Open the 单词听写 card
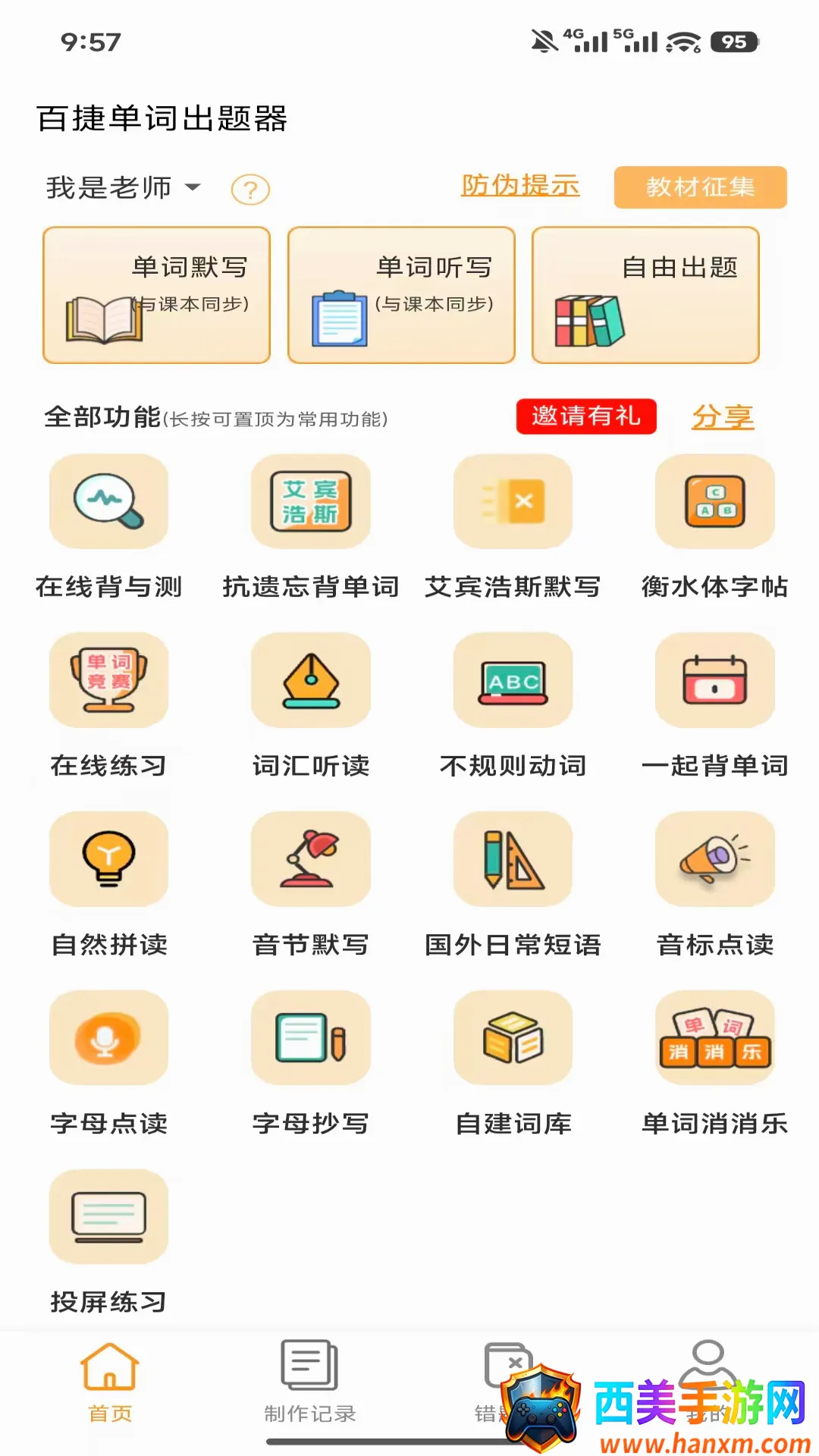 (401, 295)
